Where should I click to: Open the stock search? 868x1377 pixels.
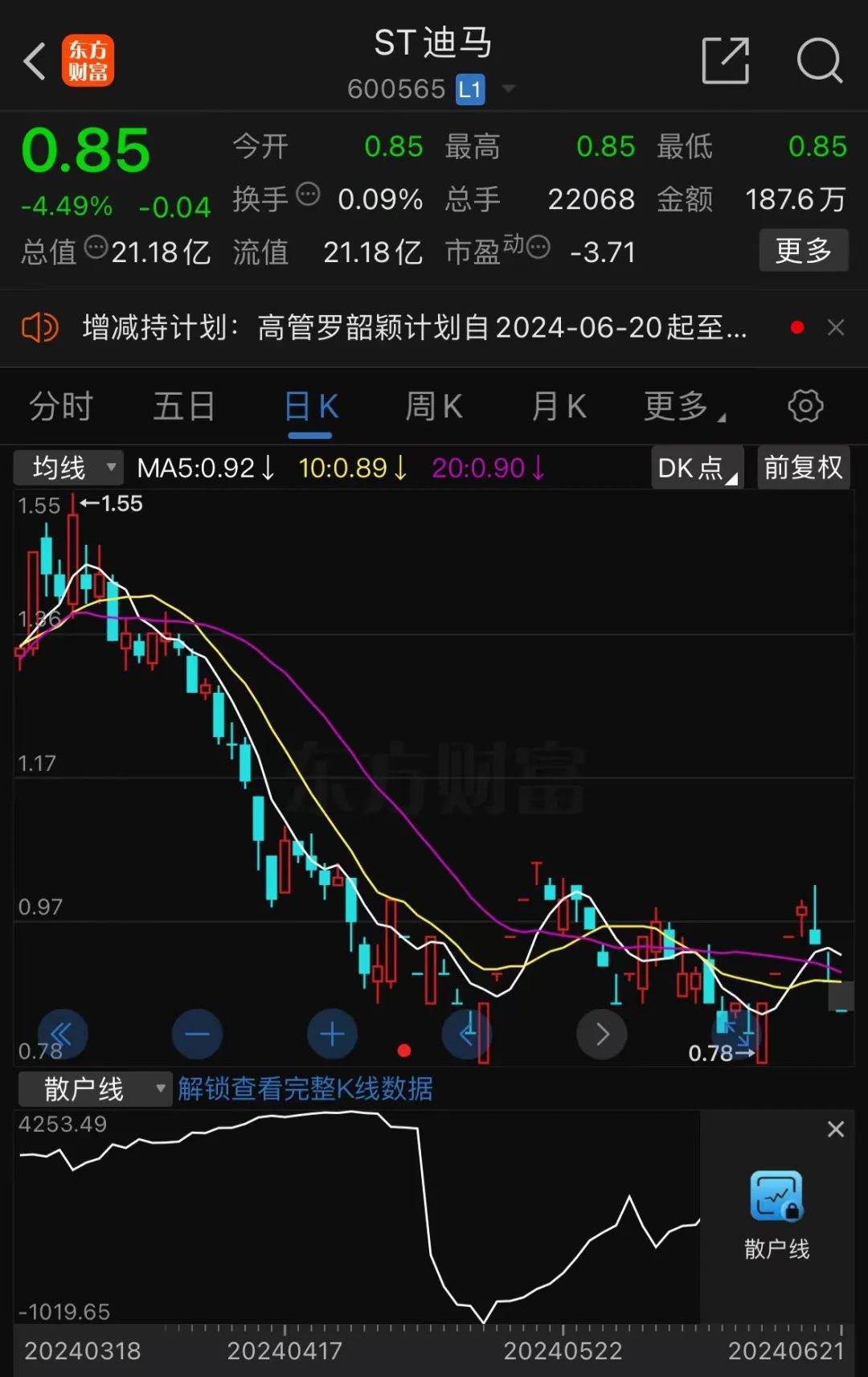[819, 60]
